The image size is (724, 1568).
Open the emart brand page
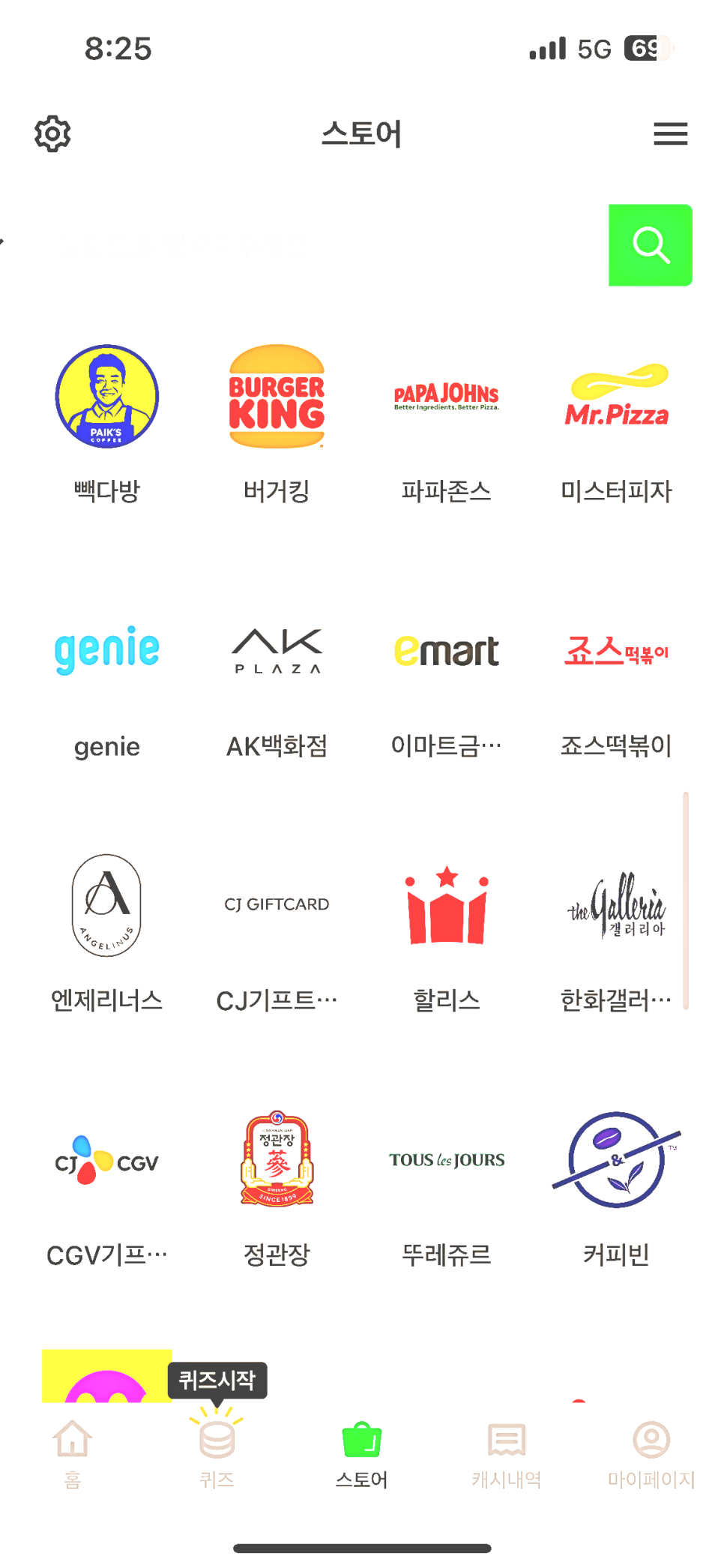click(x=447, y=651)
